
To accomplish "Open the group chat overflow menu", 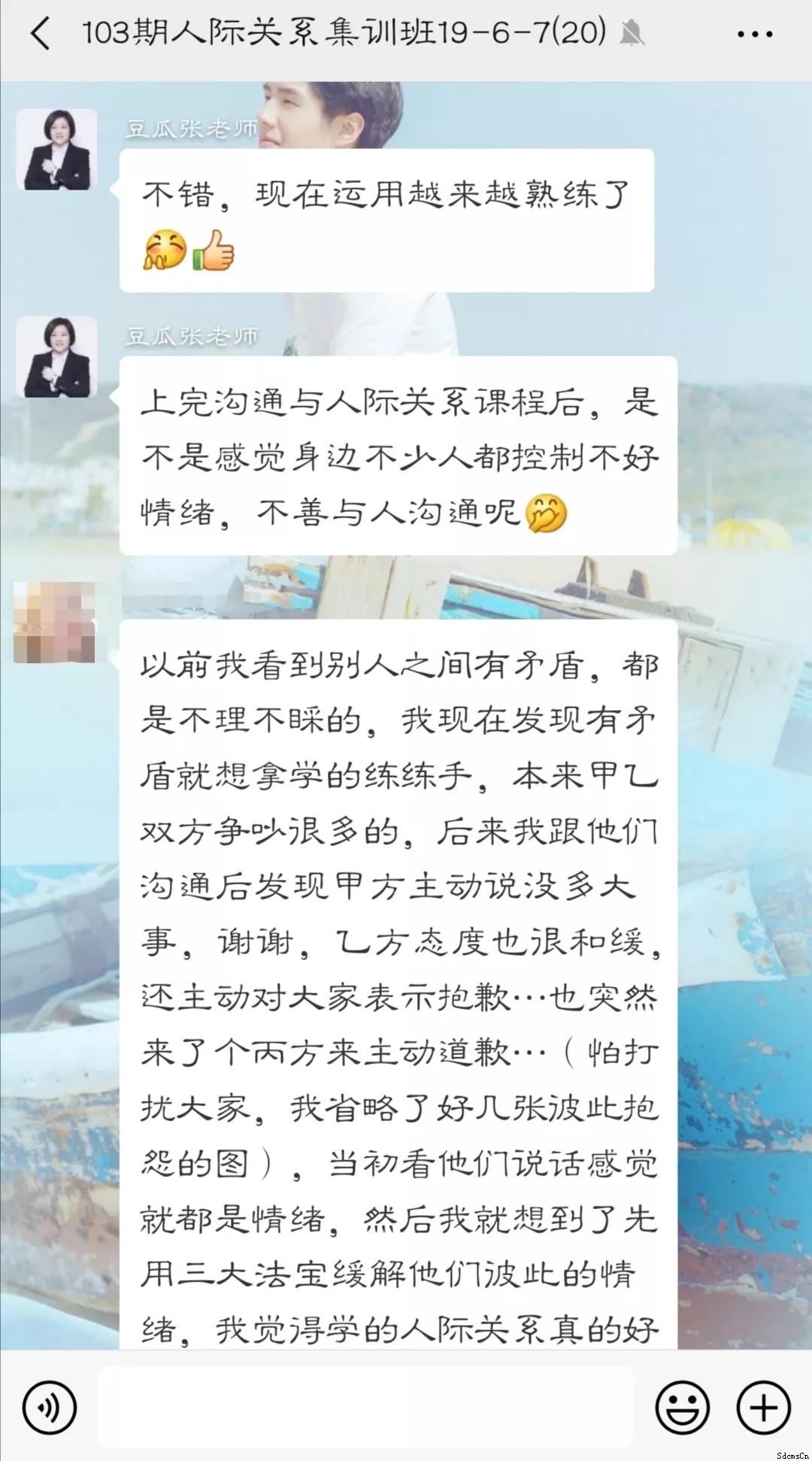I will coord(754,35).
